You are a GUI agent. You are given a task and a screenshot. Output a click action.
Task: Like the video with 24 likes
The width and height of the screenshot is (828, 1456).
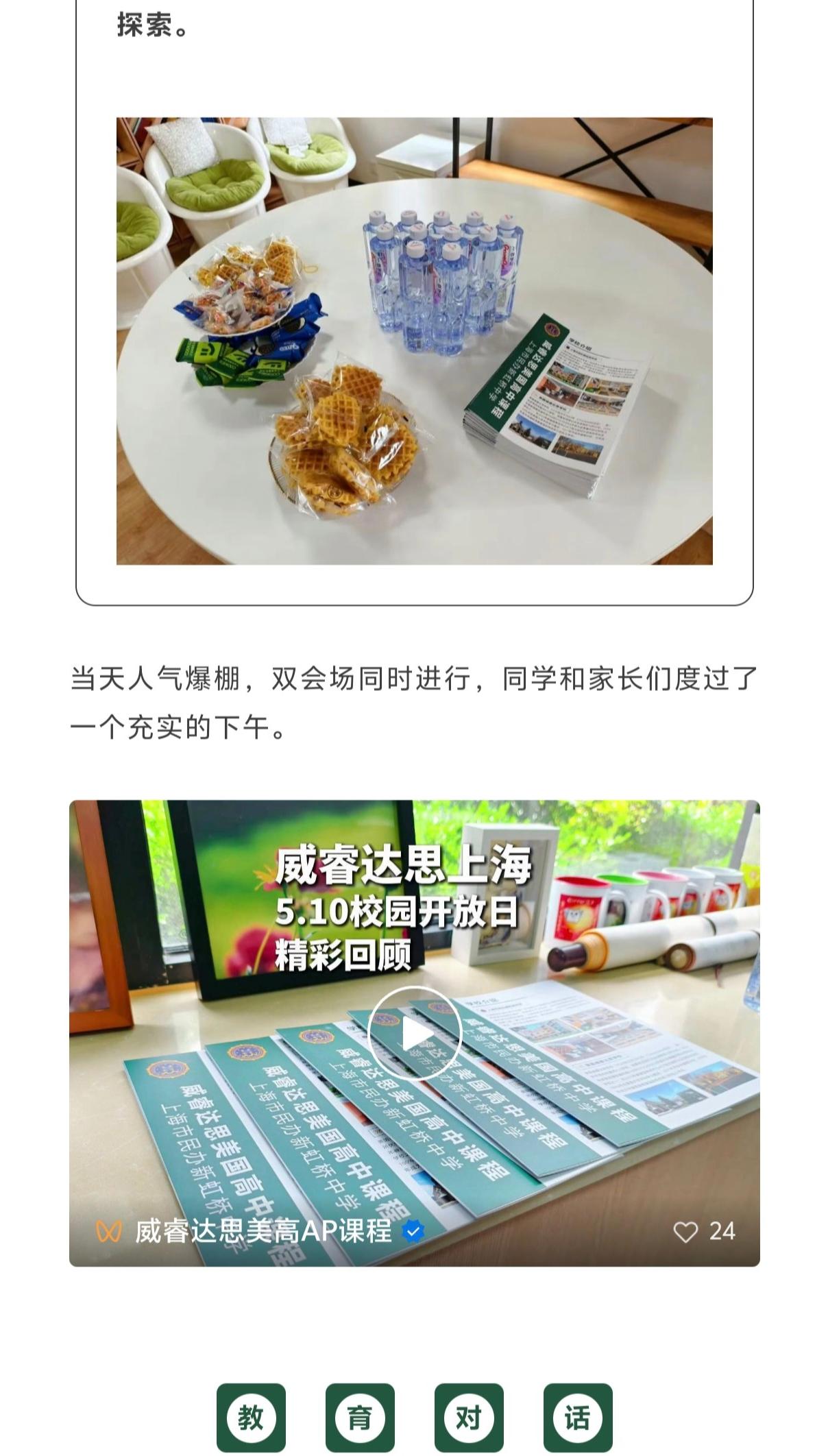pyautogui.click(x=685, y=1231)
